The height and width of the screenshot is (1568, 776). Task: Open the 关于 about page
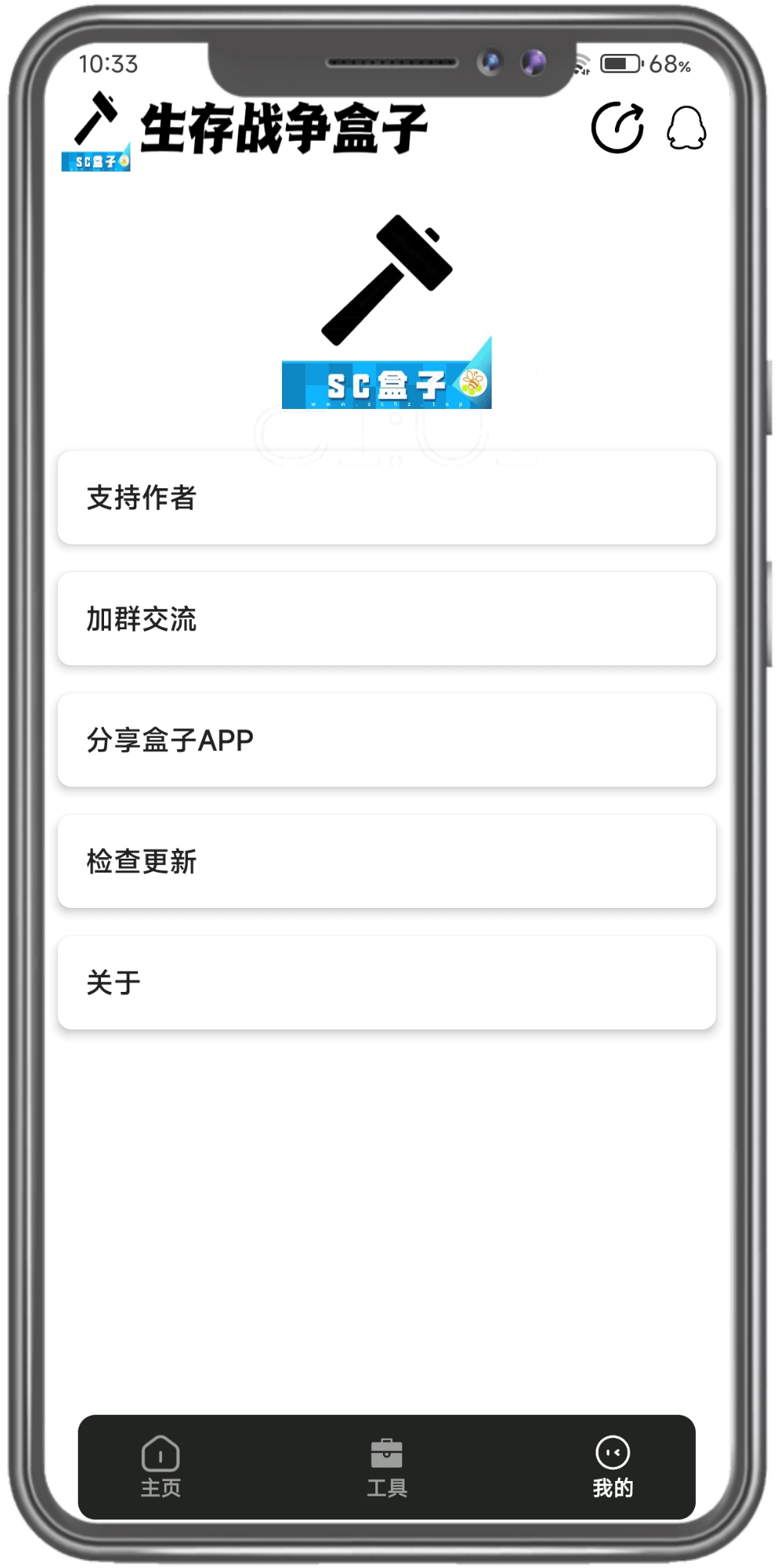click(x=387, y=983)
